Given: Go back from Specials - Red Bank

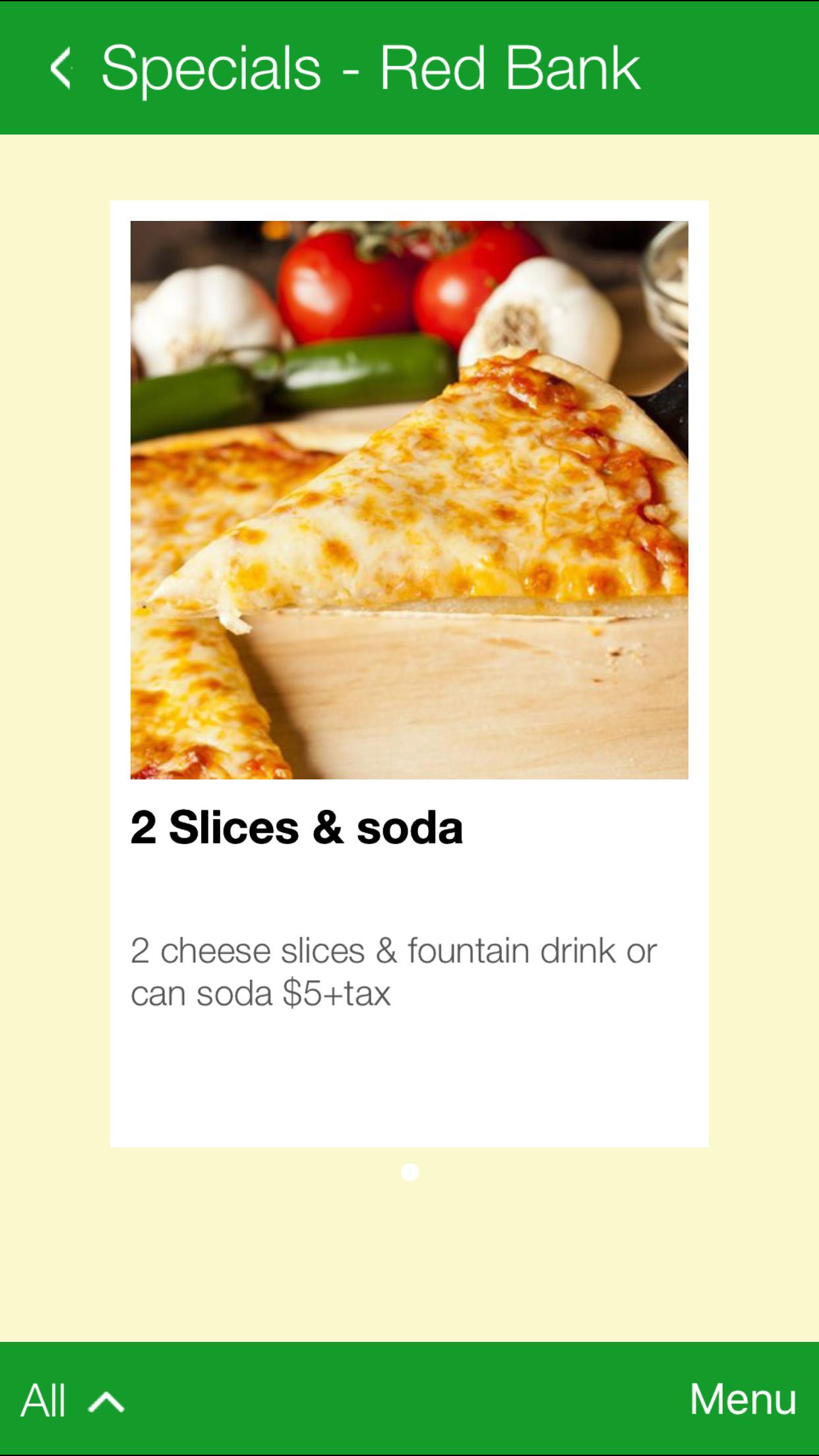Looking at the screenshot, I should click(61, 67).
